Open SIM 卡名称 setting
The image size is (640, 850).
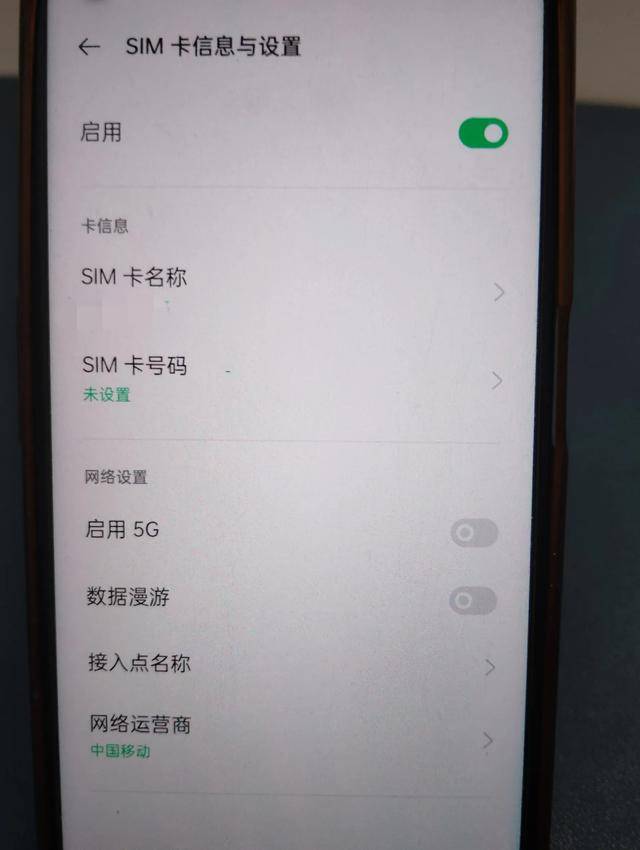(x=290, y=290)
